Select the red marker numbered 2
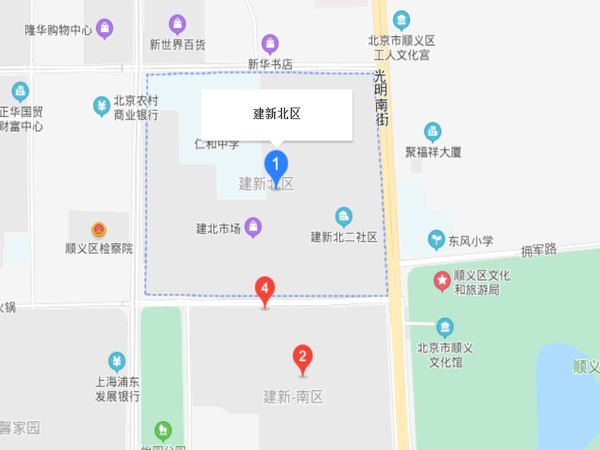Screen dimensions: 600x450 click(302, 357)
